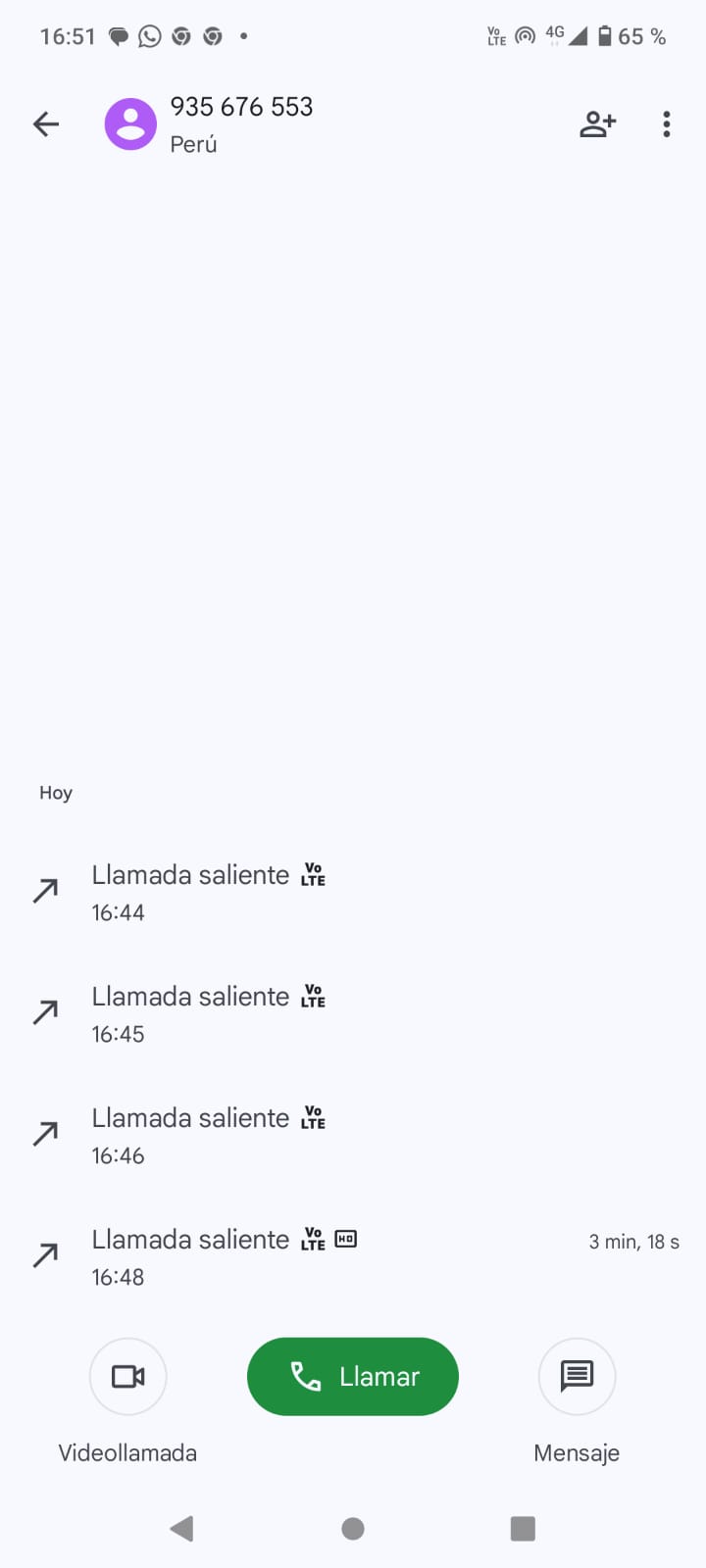The height and width of the screenshot is (1568, 706).
Task: Send a Mensaje to this number
Action: coord(577,1377)
